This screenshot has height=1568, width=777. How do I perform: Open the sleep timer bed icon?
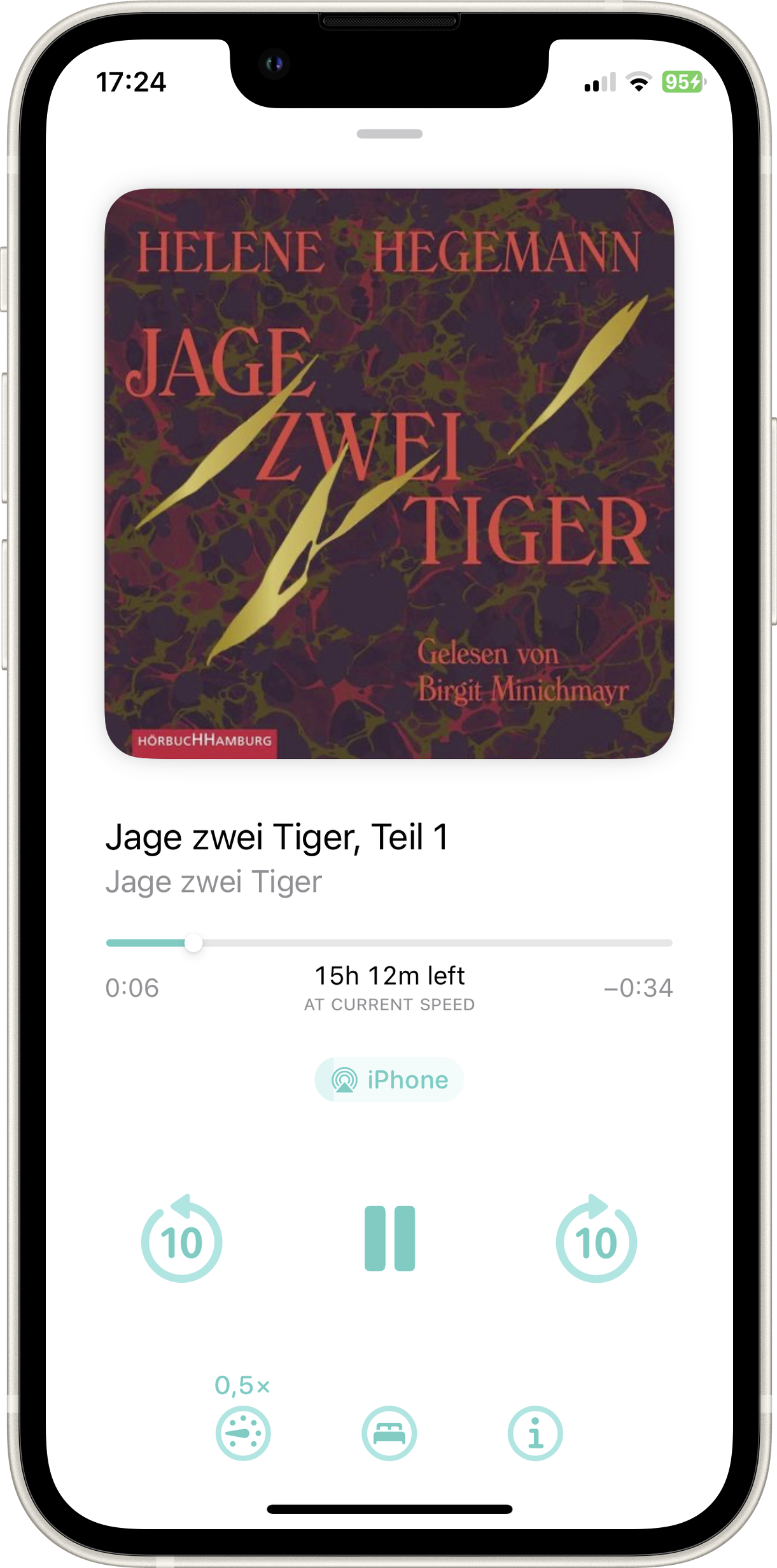click(x=389, y=1434)
